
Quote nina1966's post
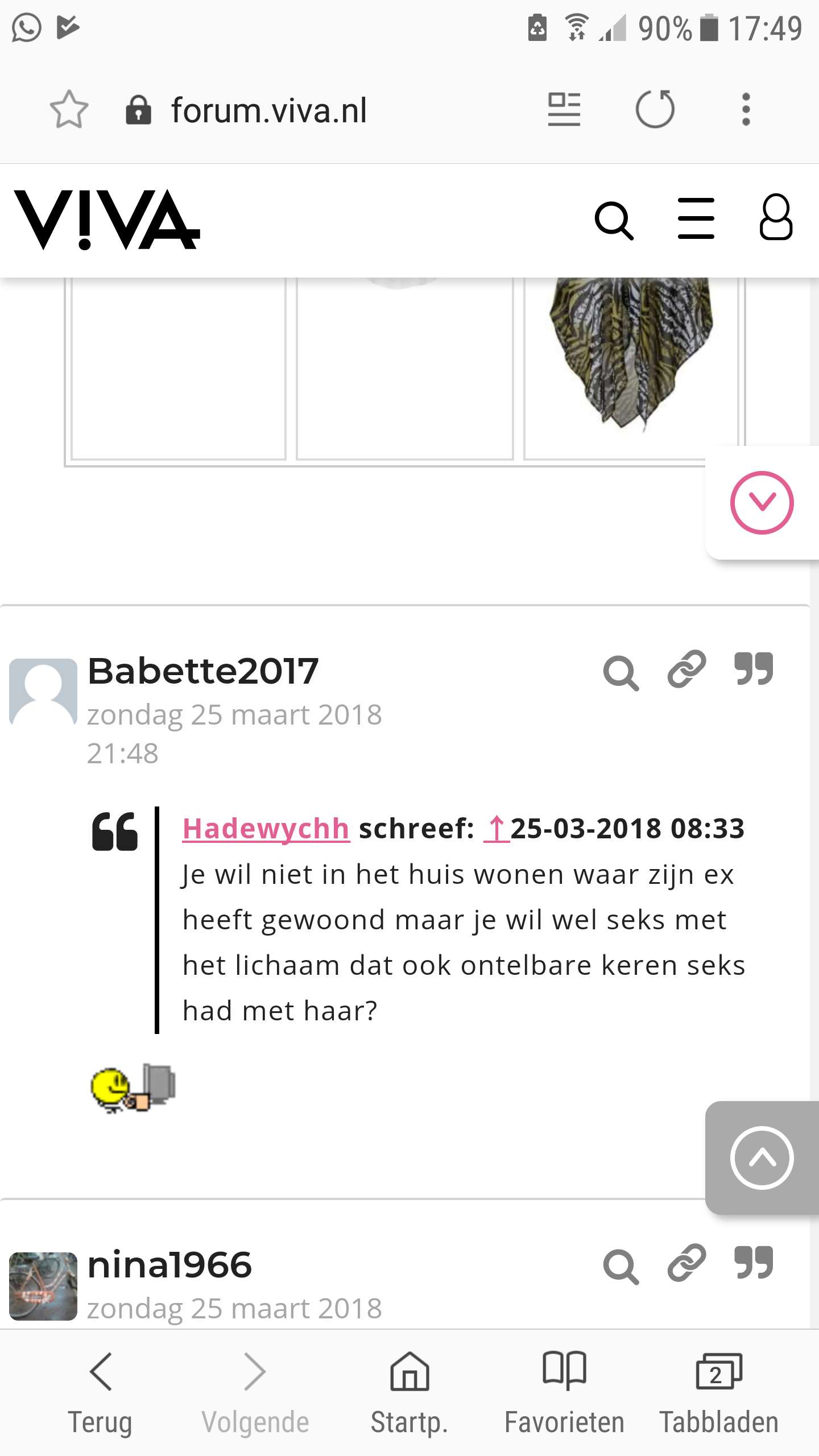point(754,1262)
